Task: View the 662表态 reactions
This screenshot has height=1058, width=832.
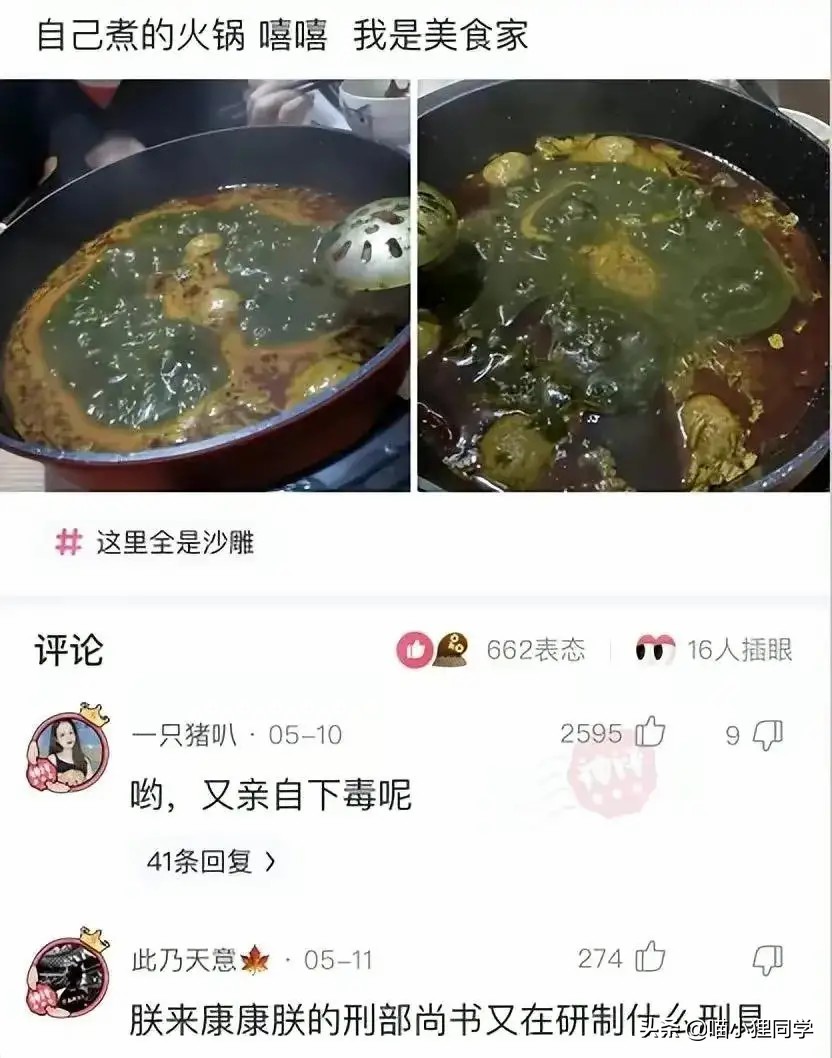Action: [x=507, y=650]
